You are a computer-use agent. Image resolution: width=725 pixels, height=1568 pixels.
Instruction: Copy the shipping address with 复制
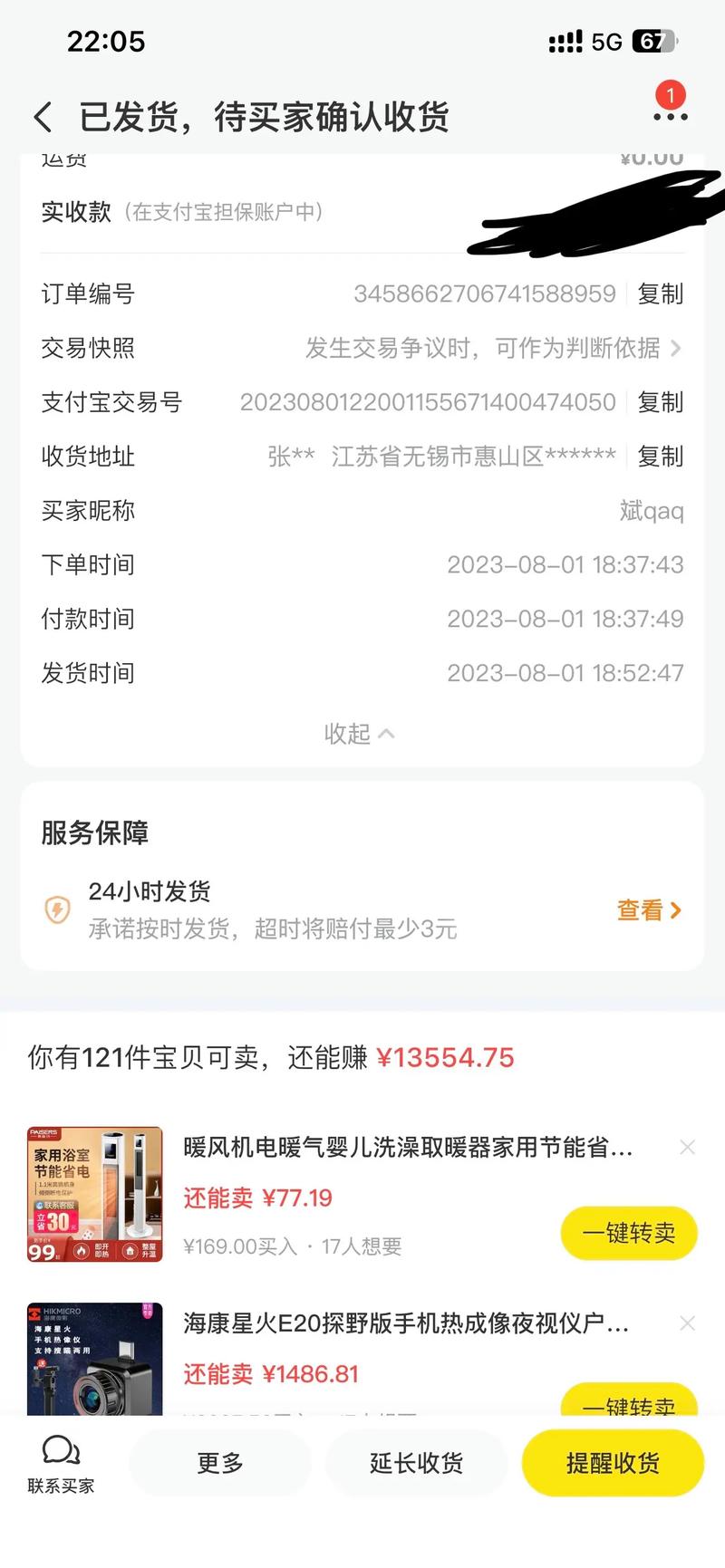[x=661, y=457]
